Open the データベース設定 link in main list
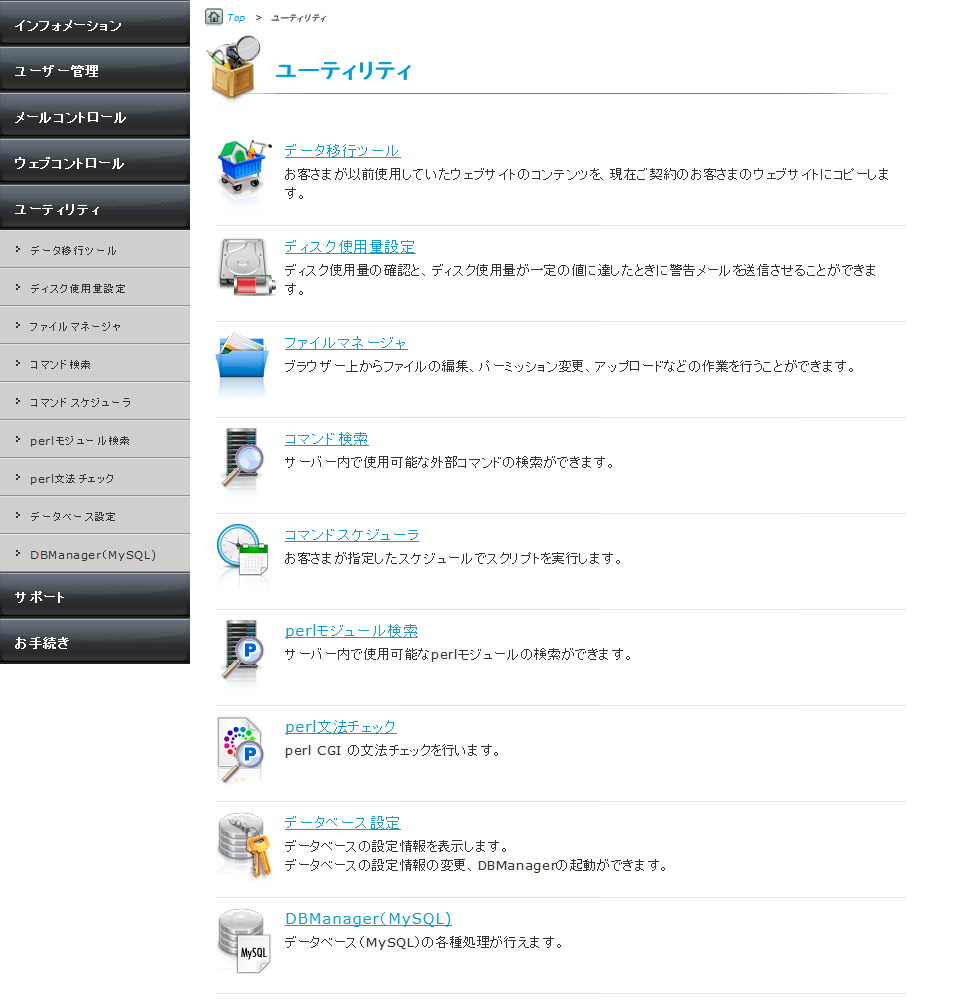The width and height of the screenshot is (958, 1000). [x=342, y=823]
